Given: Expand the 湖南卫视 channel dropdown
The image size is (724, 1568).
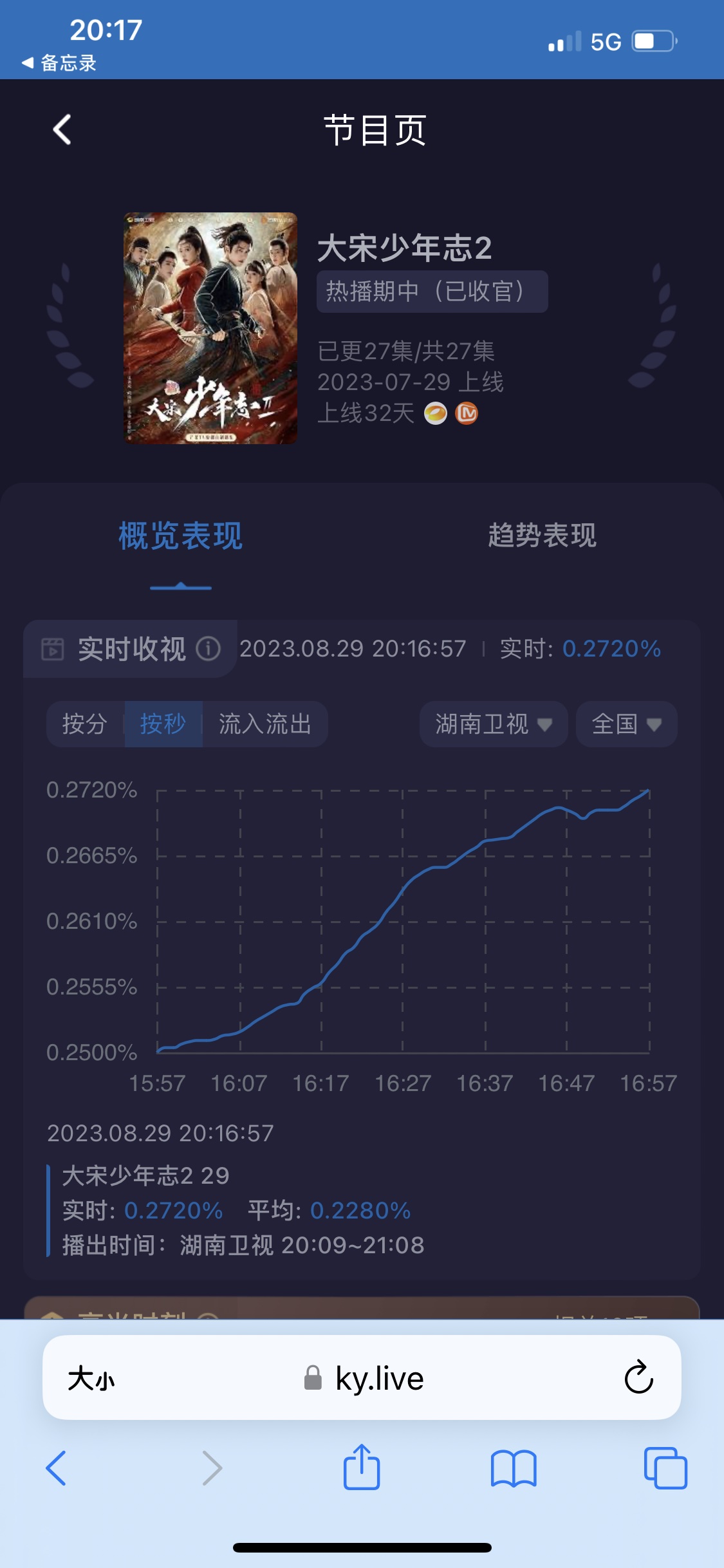Looking at the screenshot, I should pos(494,724).
